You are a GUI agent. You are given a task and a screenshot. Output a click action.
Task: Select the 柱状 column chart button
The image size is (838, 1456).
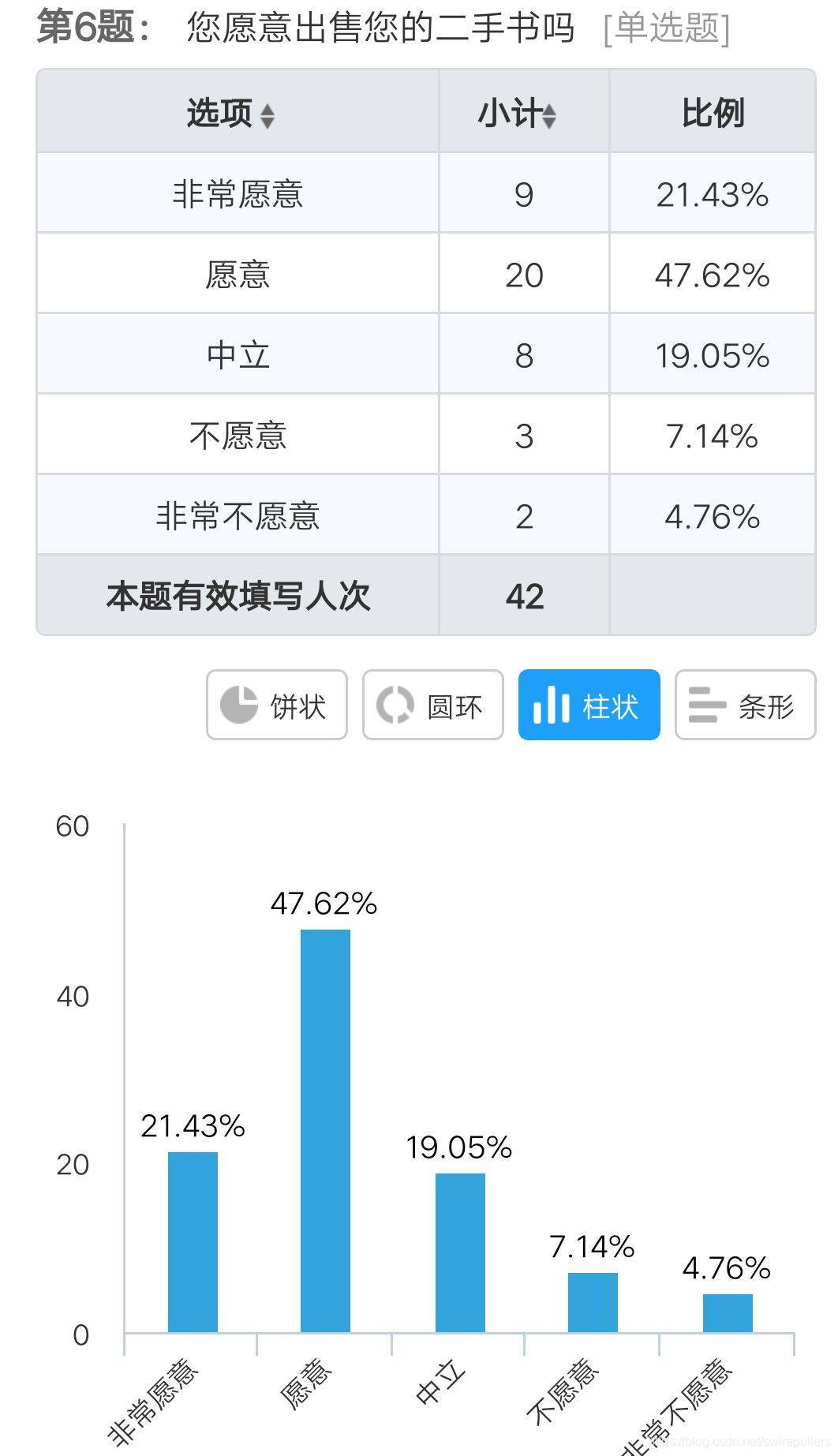click(589, 705)
